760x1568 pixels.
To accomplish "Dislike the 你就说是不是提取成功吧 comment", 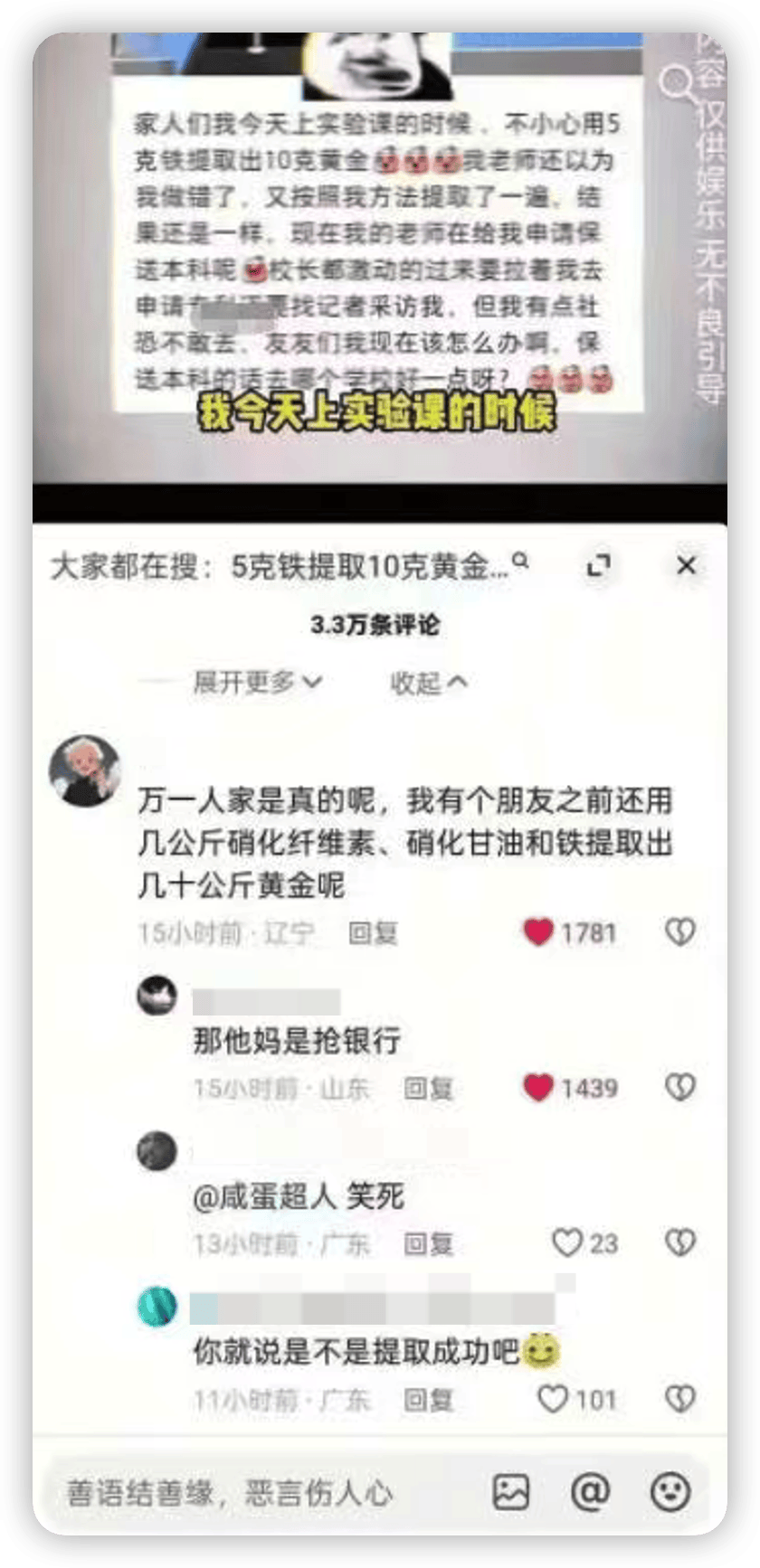I will coord(680,1400).
